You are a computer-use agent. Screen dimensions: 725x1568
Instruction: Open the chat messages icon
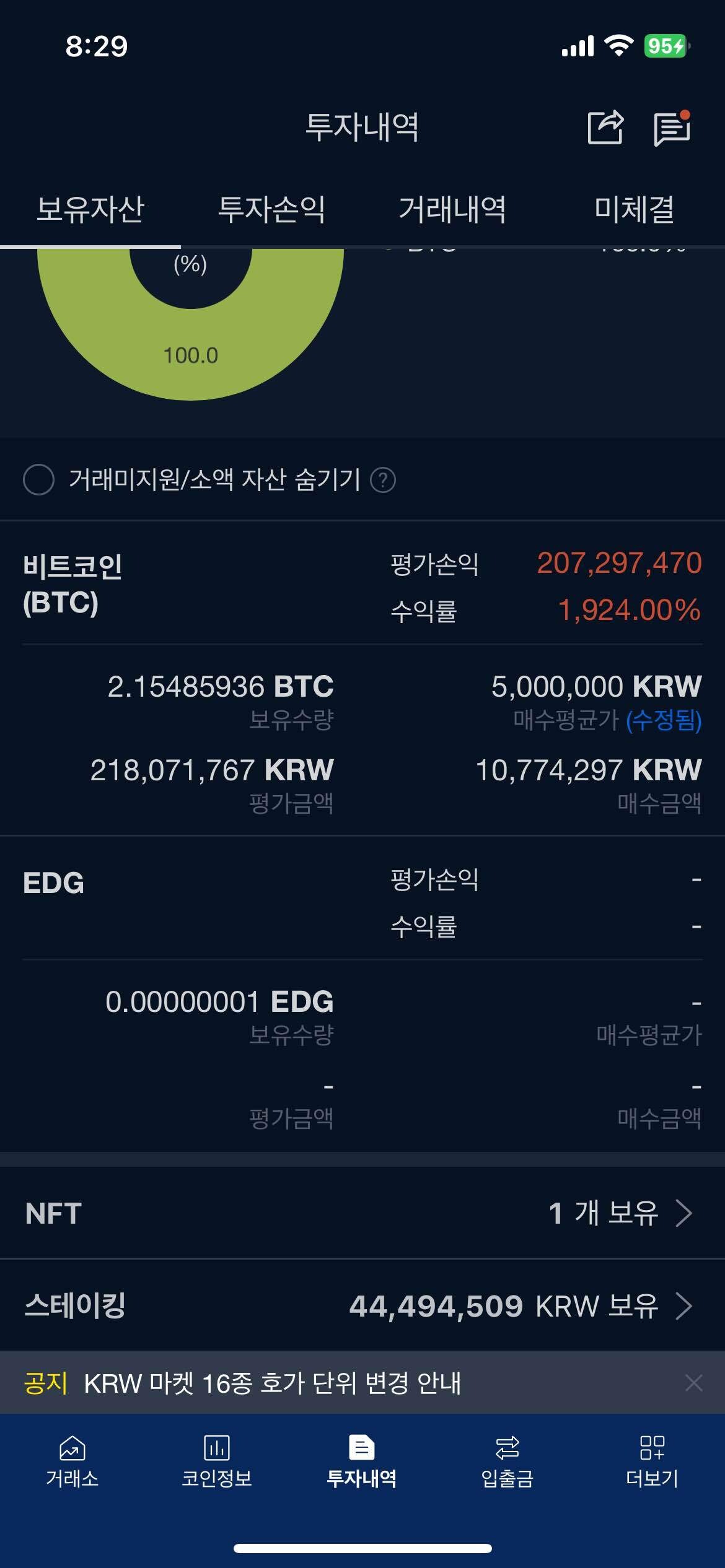click(x=672, y=128)
